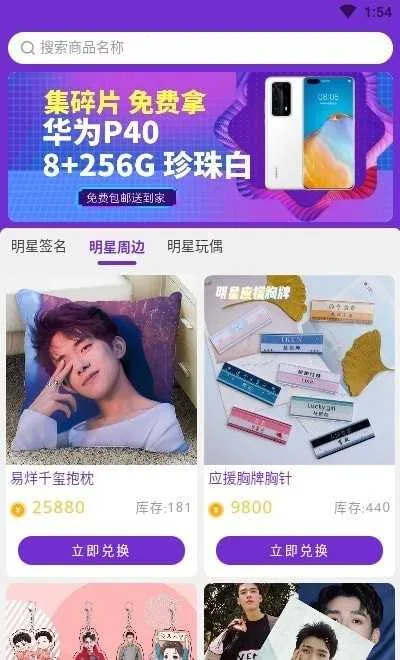
Task: Open the 应援胸牌胸针 product card
Action: click(299, 426)
